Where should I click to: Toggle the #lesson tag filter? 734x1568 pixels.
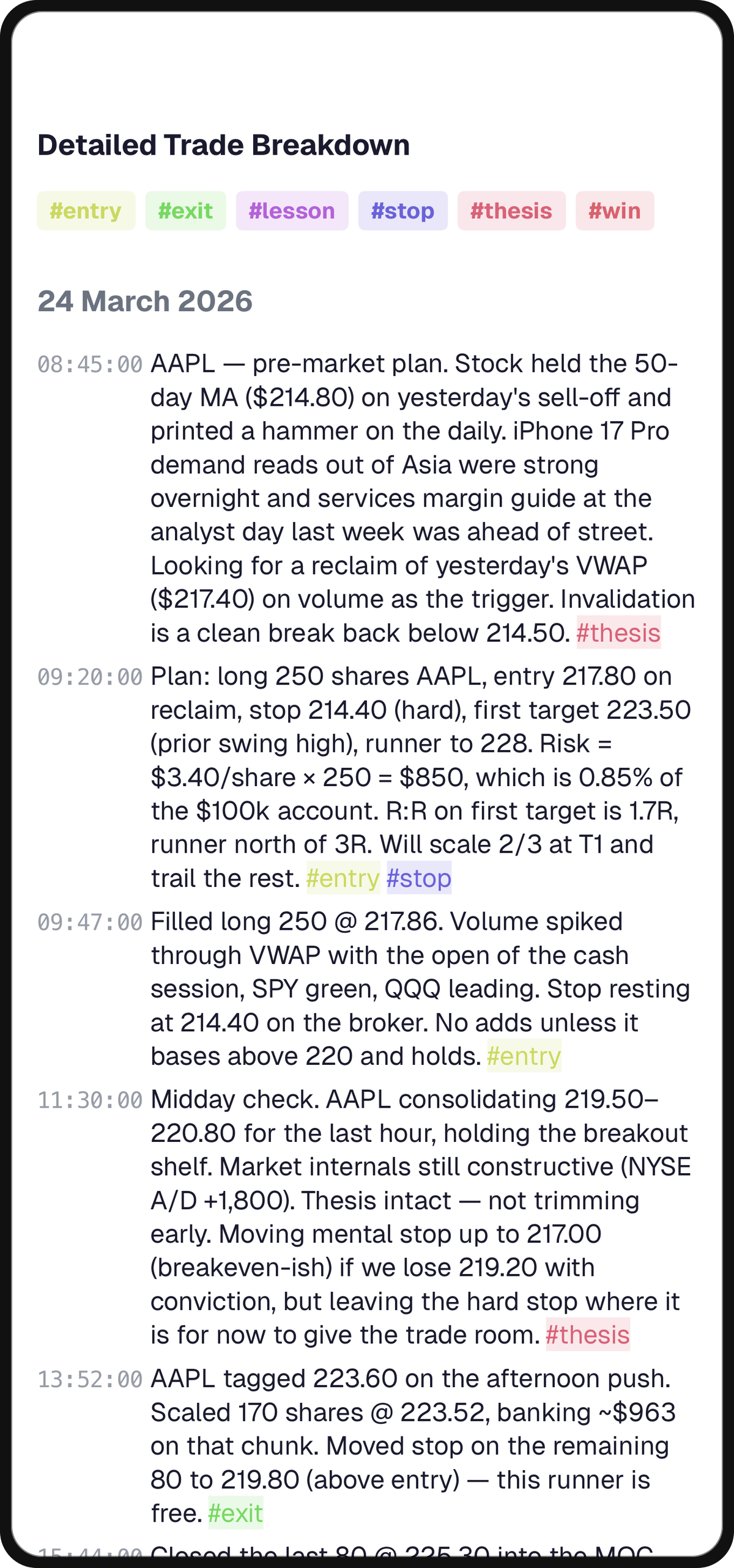pos(292,211)
